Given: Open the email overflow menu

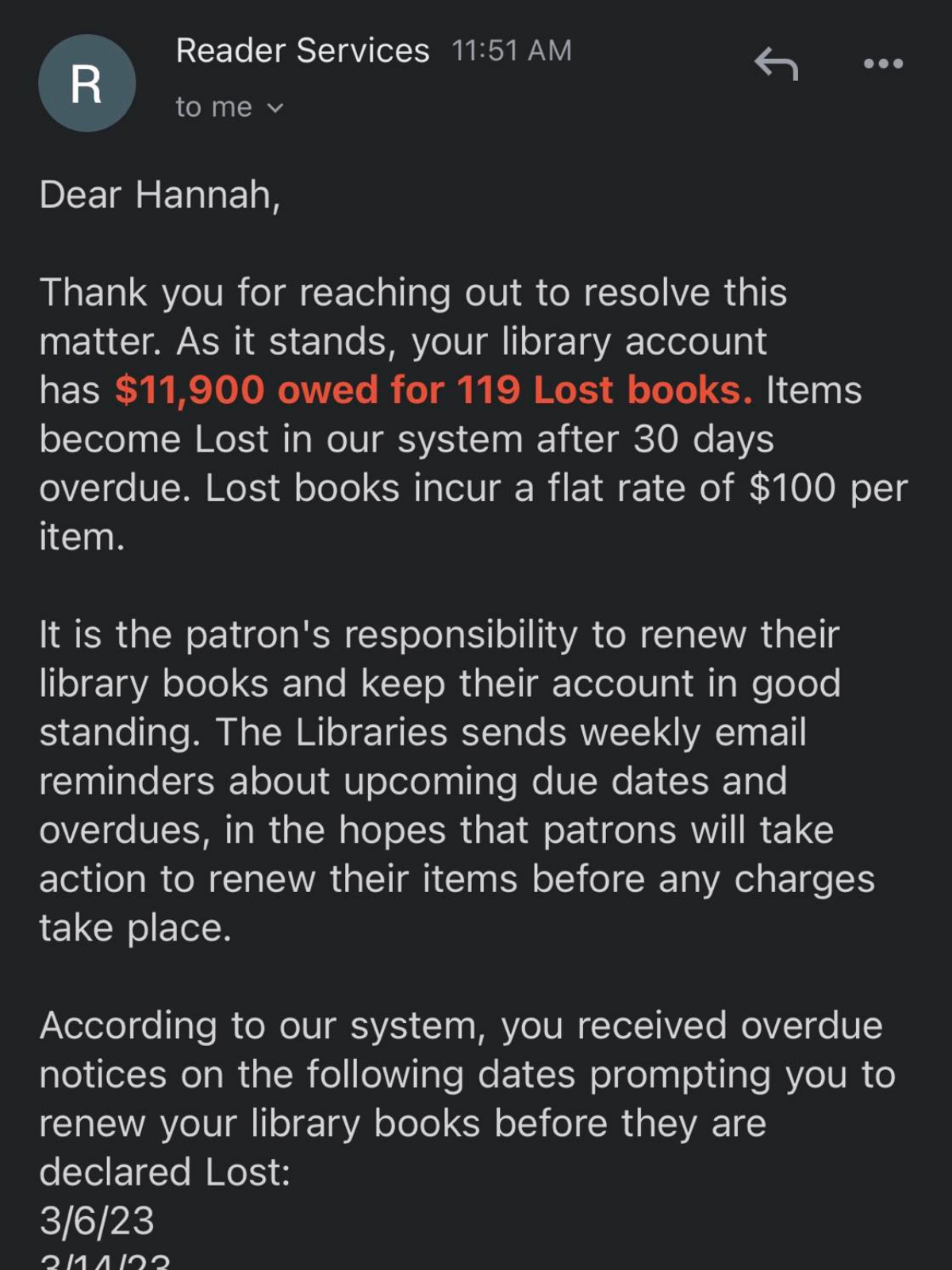Looking at the screenshot, I should (x=883, y=63).
